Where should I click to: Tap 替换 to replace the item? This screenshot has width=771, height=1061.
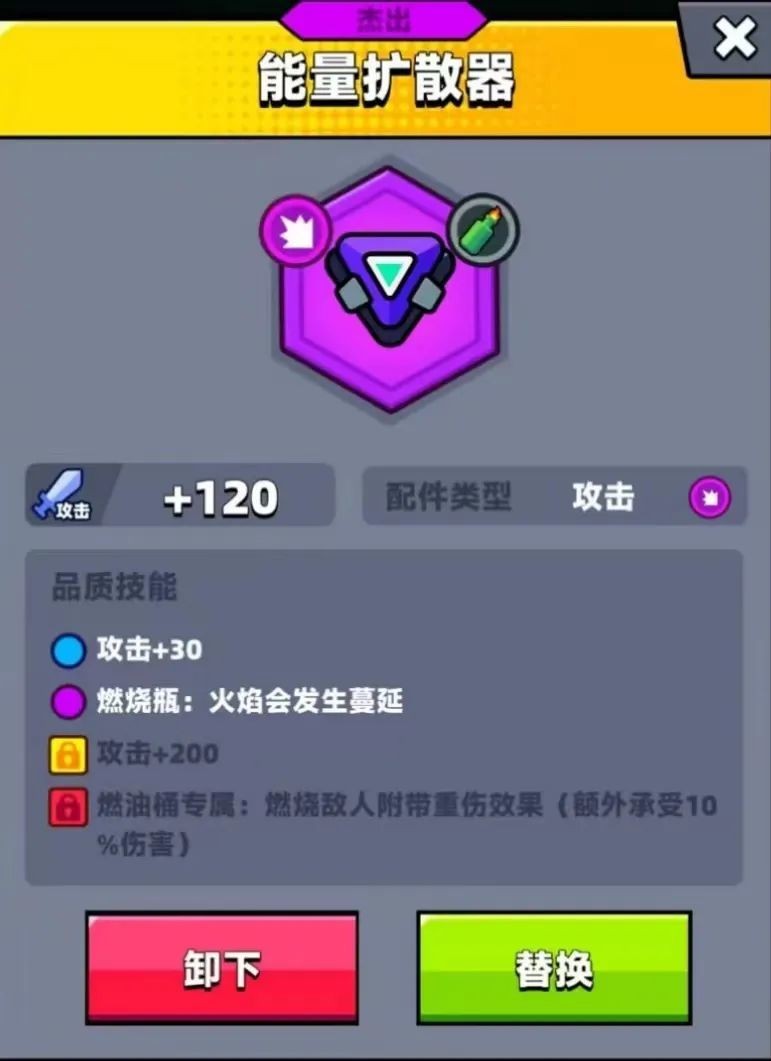[554, 967]
